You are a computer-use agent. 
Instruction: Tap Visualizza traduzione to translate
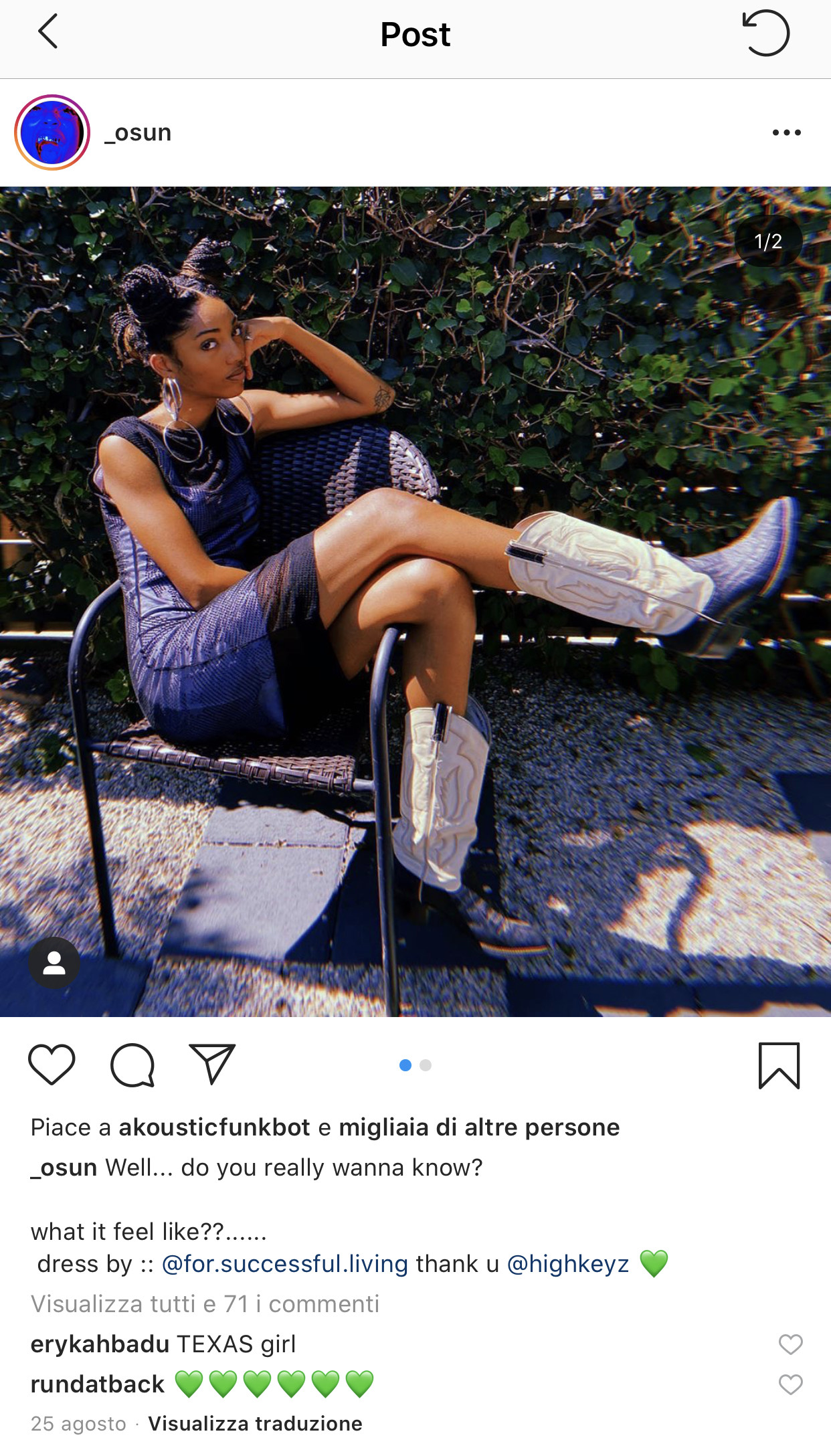click(x=255, y=1423)
